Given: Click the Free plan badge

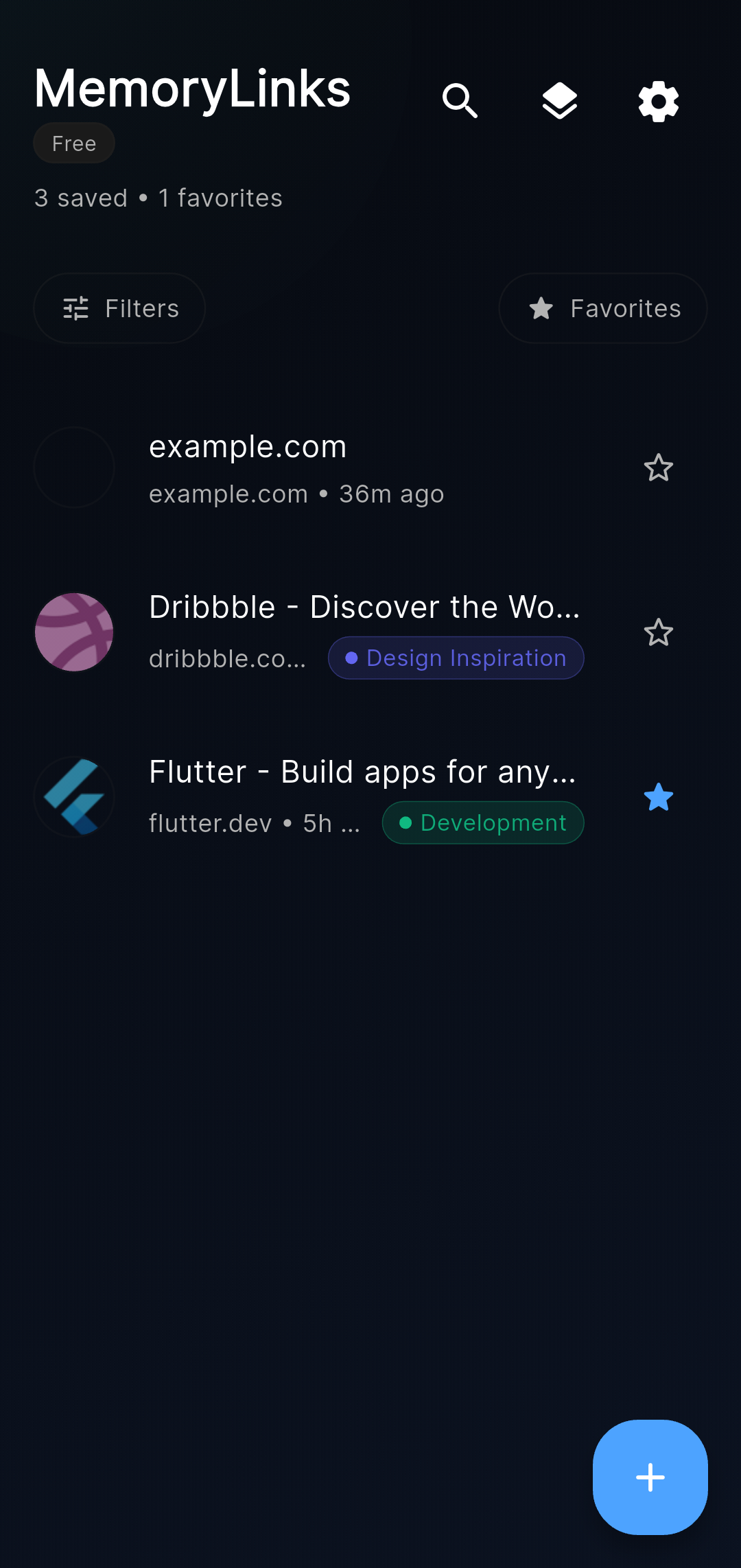Looking at the screenshot, I should pyautogui.click(x=74, y=143).
